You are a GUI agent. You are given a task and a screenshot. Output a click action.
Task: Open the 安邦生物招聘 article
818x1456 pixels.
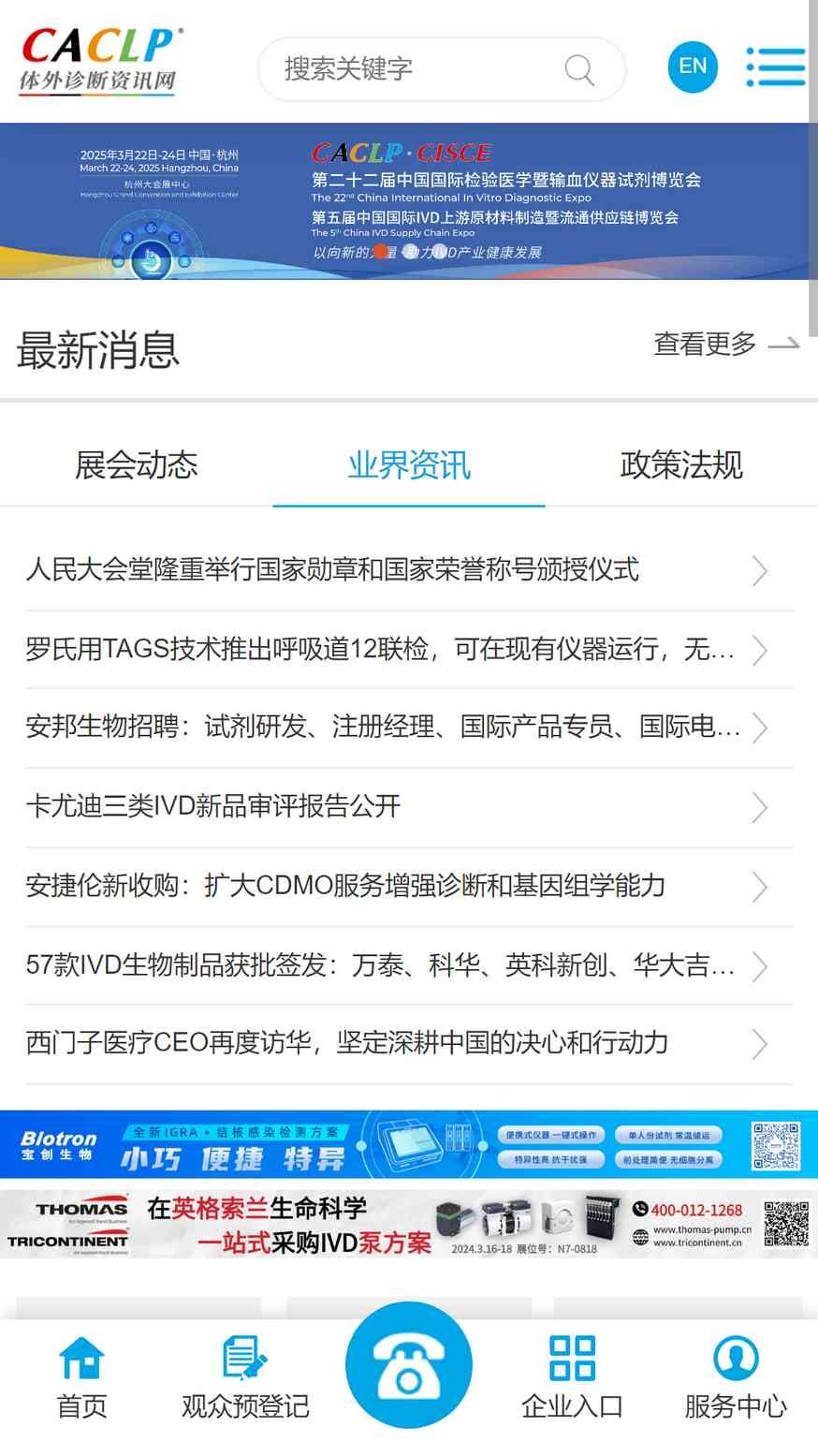[409, 728]
